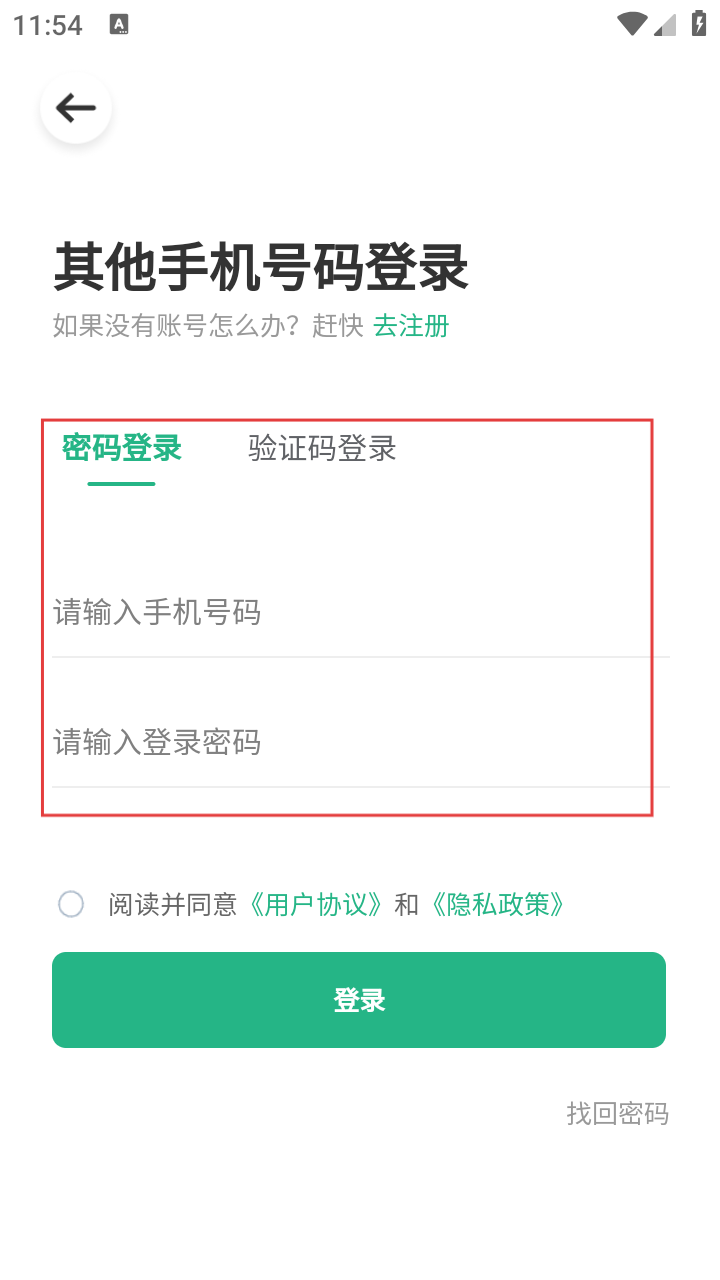
Task: Tap the green 登录 button
Action: [x=359, y=1000]
